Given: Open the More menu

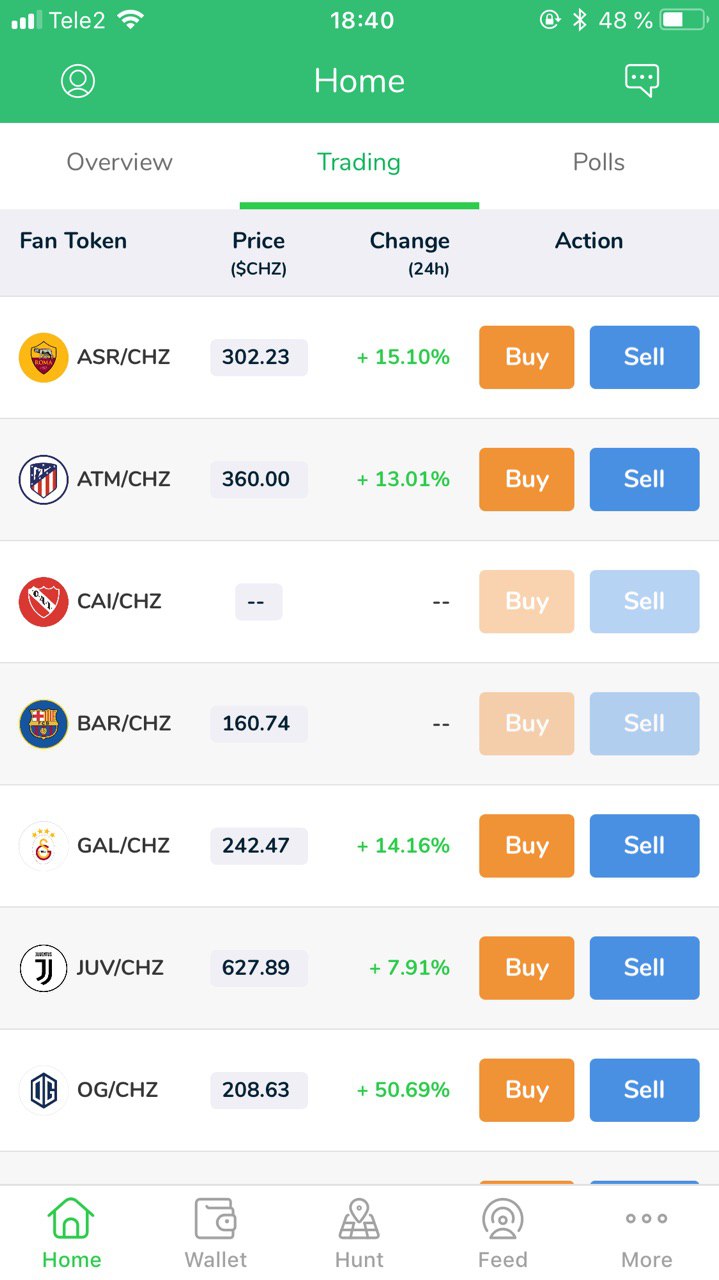Looking at the screenshot, I should pos(647,1233).
